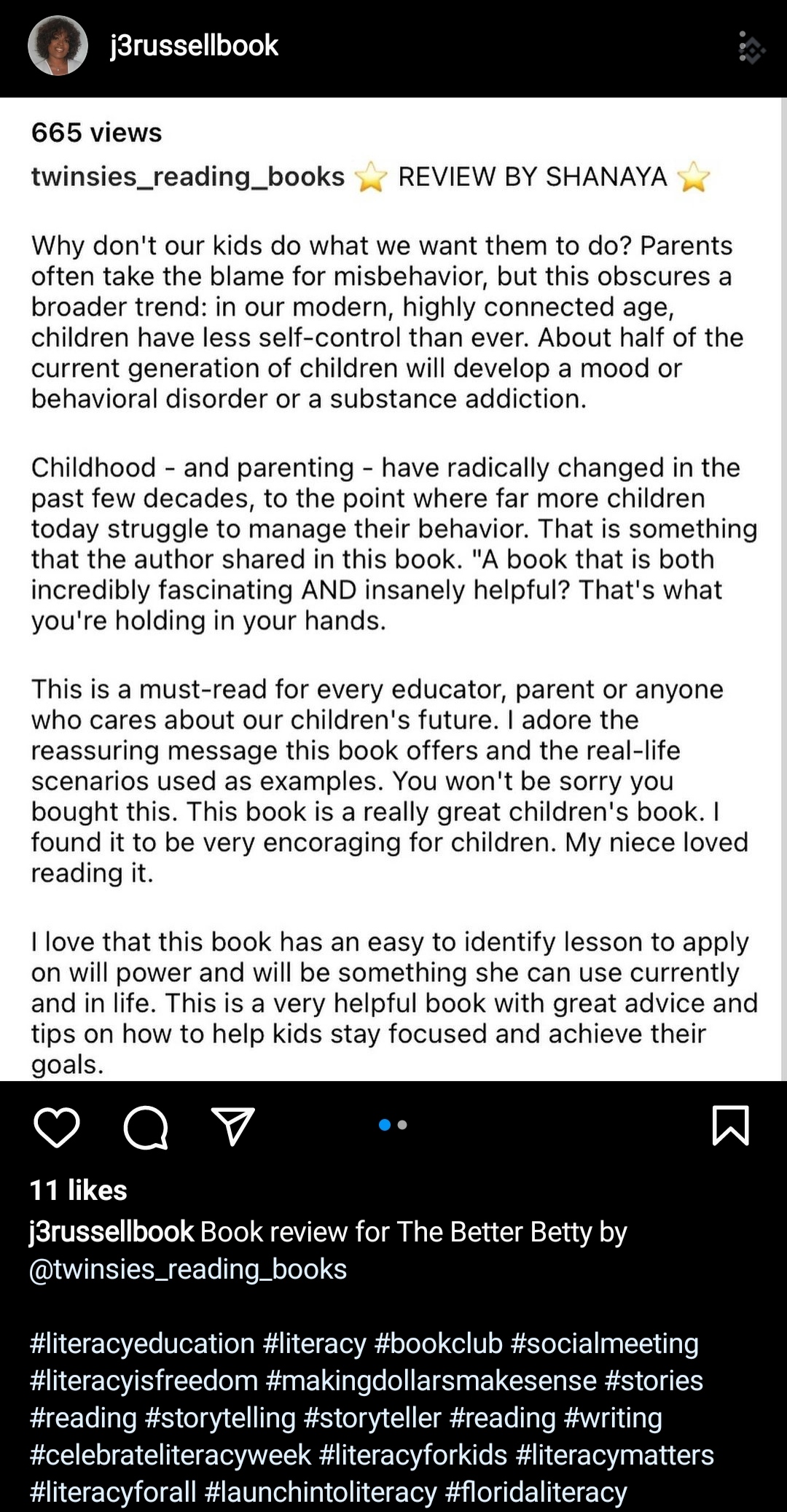The width and height of the screenshot is (787, 1512).
Task: Tap j3russellbook username in the caption
Action: 111,1231
